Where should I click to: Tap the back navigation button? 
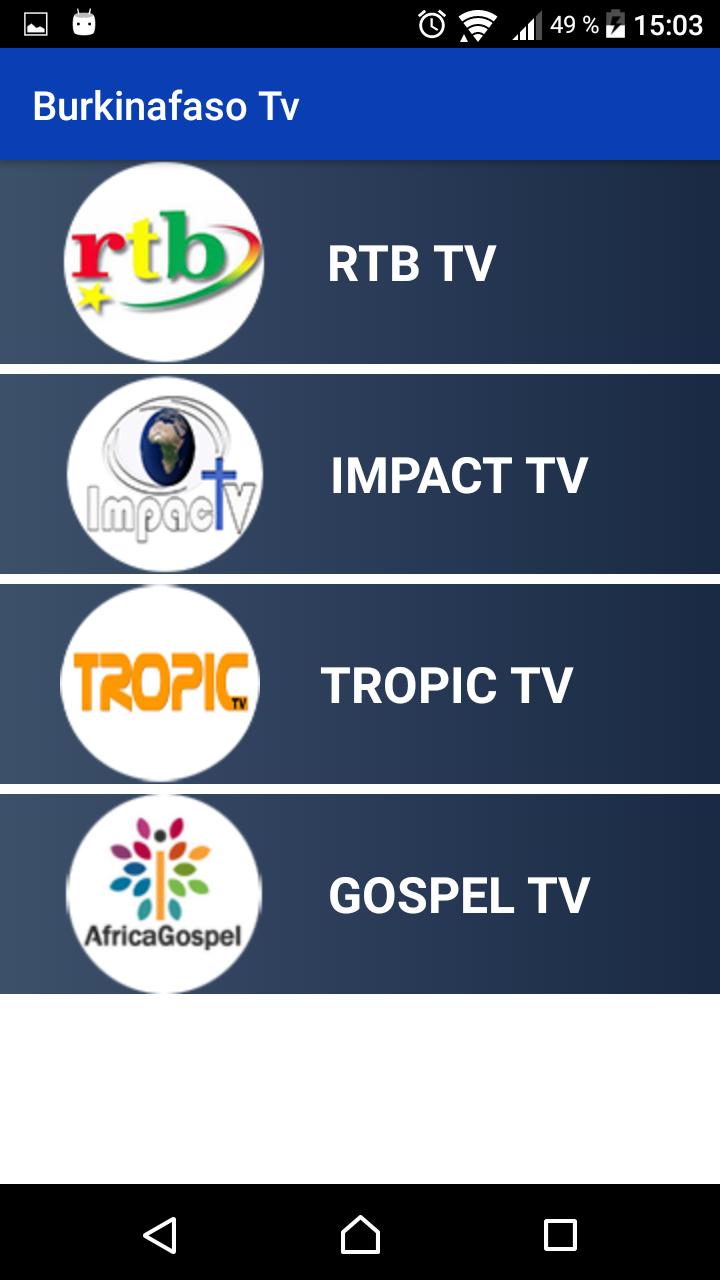pos(158,1237)
